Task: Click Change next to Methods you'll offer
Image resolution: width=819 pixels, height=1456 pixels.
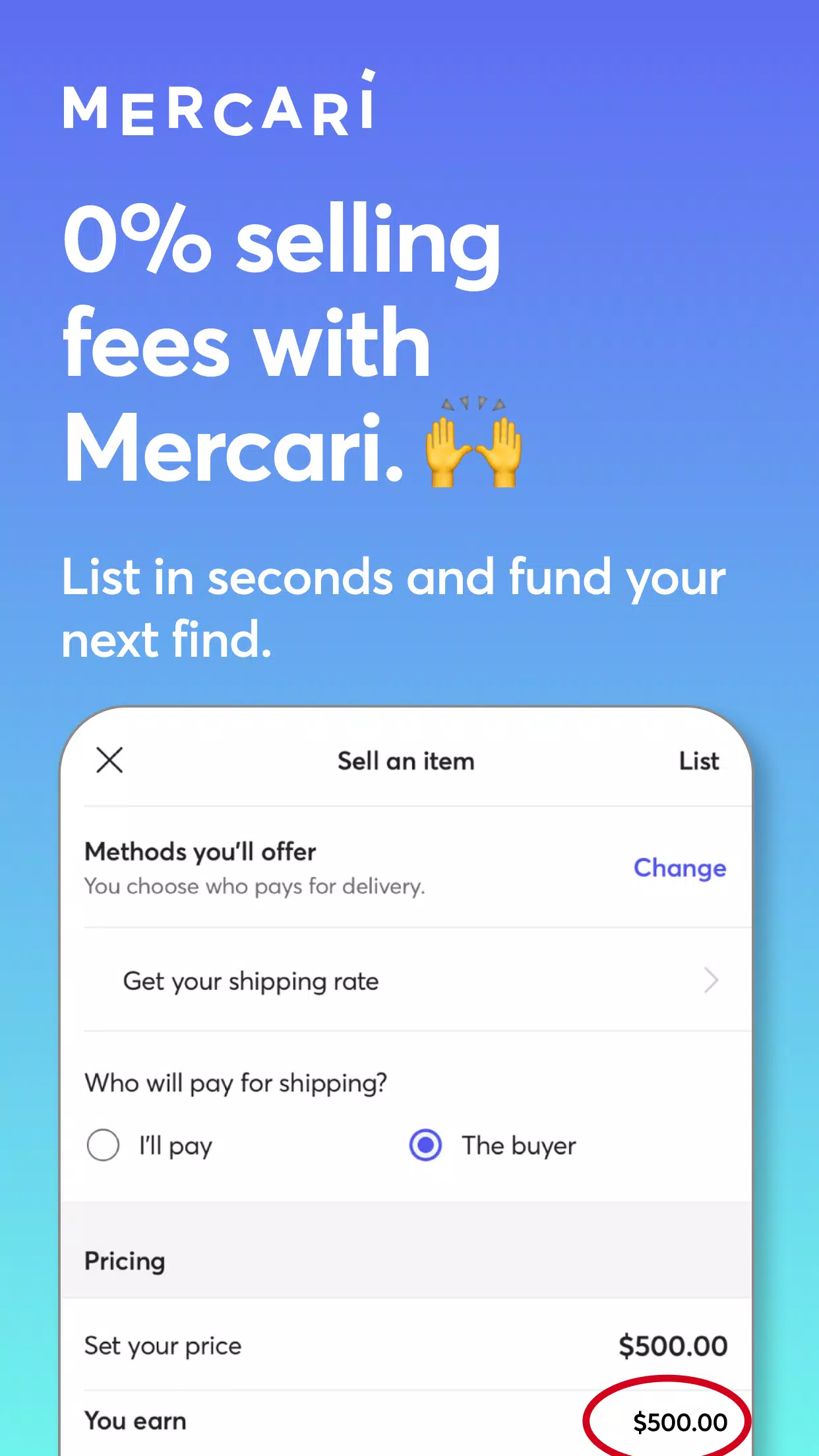Action: point(680,868)
